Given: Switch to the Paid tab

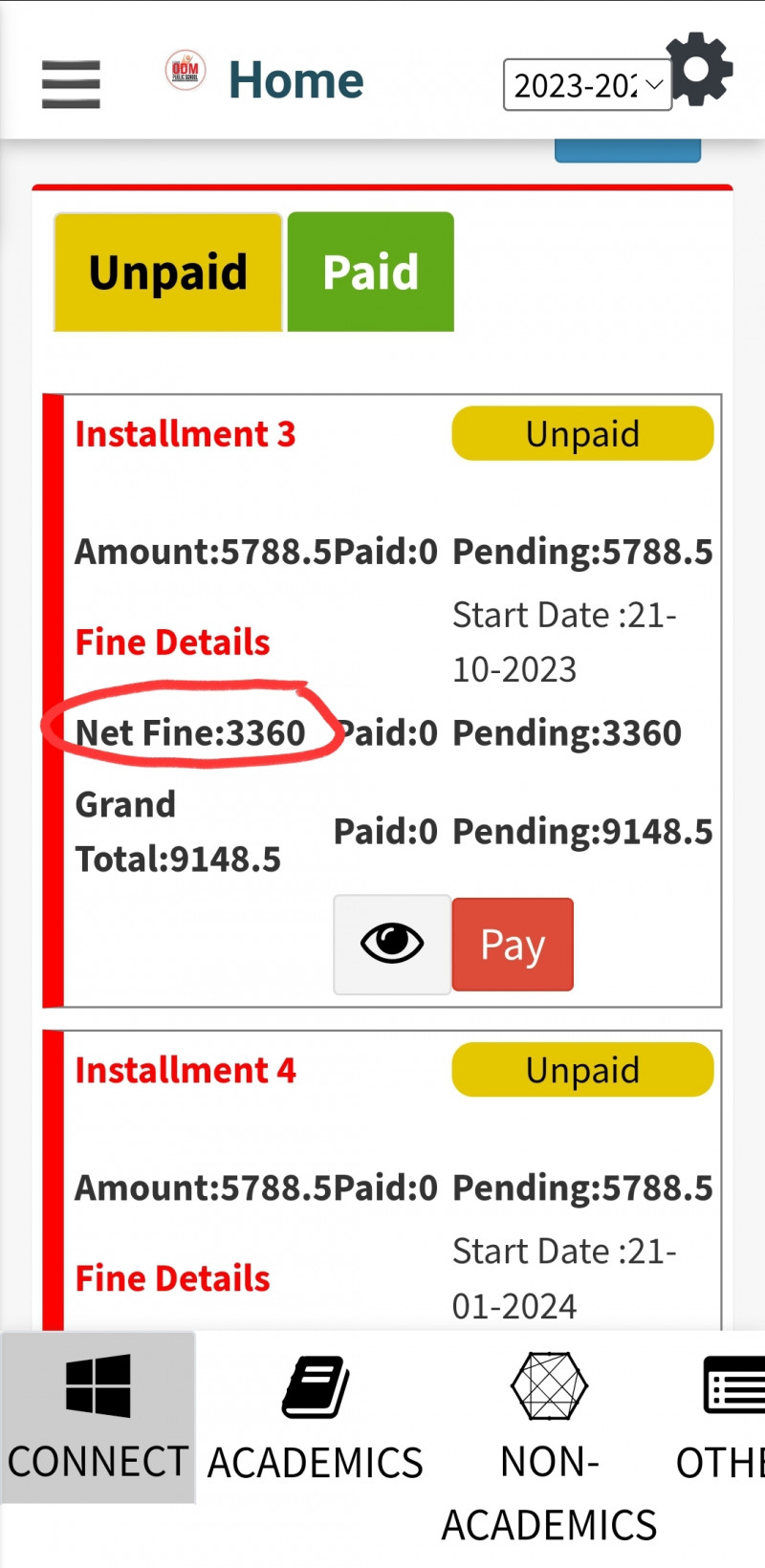Looking at the screenshot, I should pyautogui.click(x=371, y=272).
